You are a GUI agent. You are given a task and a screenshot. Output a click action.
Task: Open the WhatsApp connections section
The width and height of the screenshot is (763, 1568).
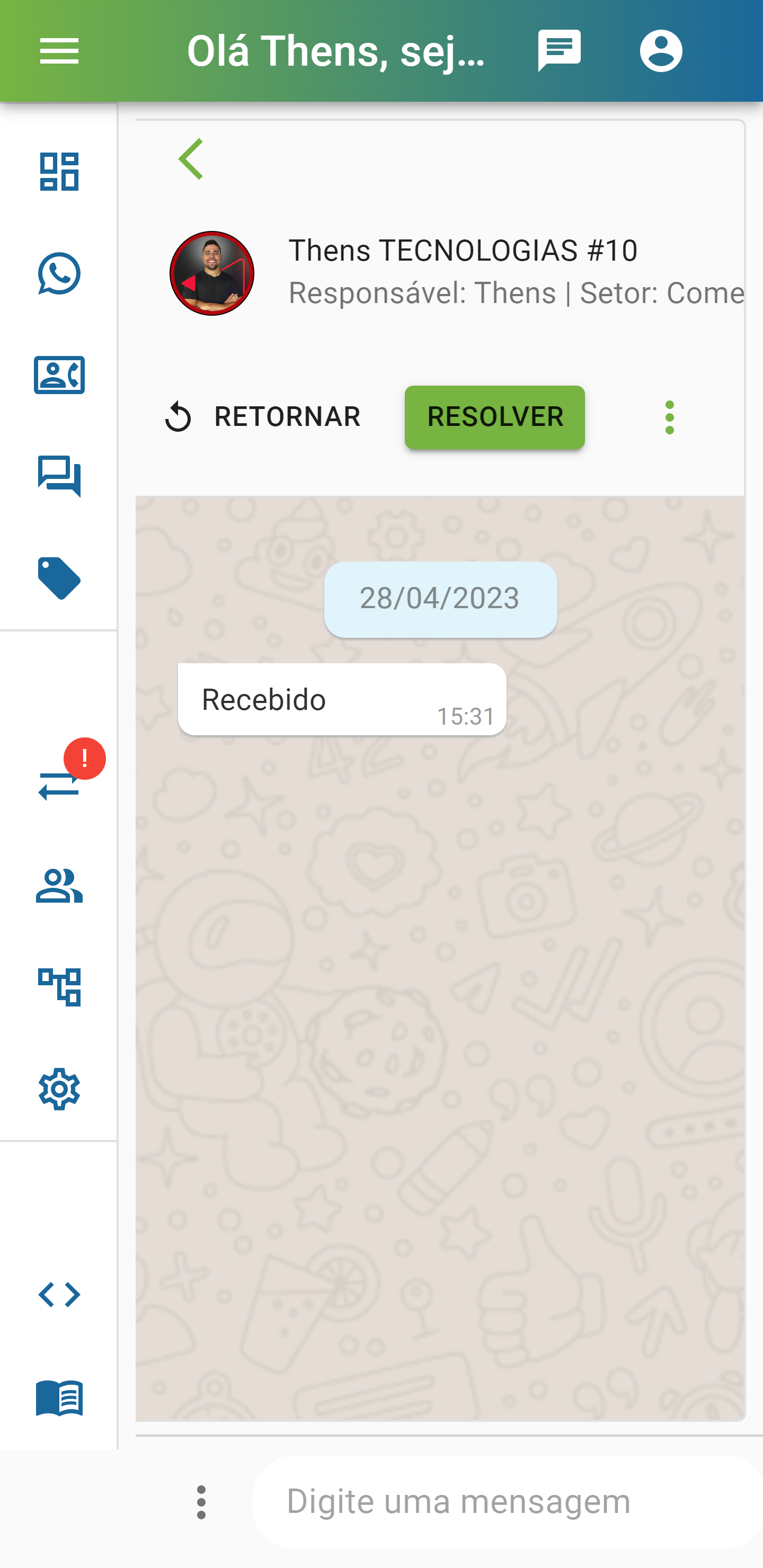pos(59,274)
